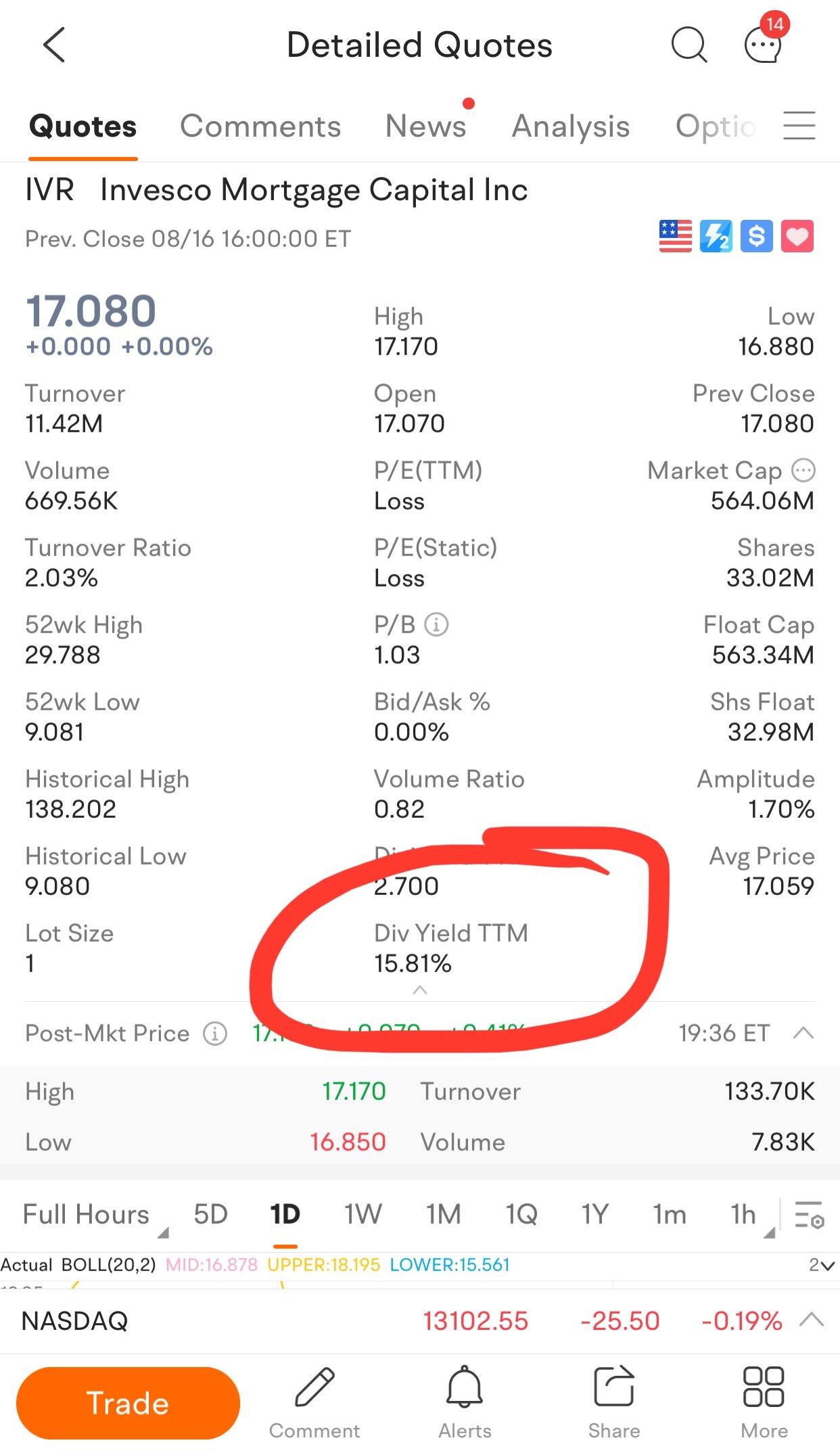Viewport: 840px width, 1453px height.
Task: Go back from Detailed Quotes
Action: click(54, 45)
